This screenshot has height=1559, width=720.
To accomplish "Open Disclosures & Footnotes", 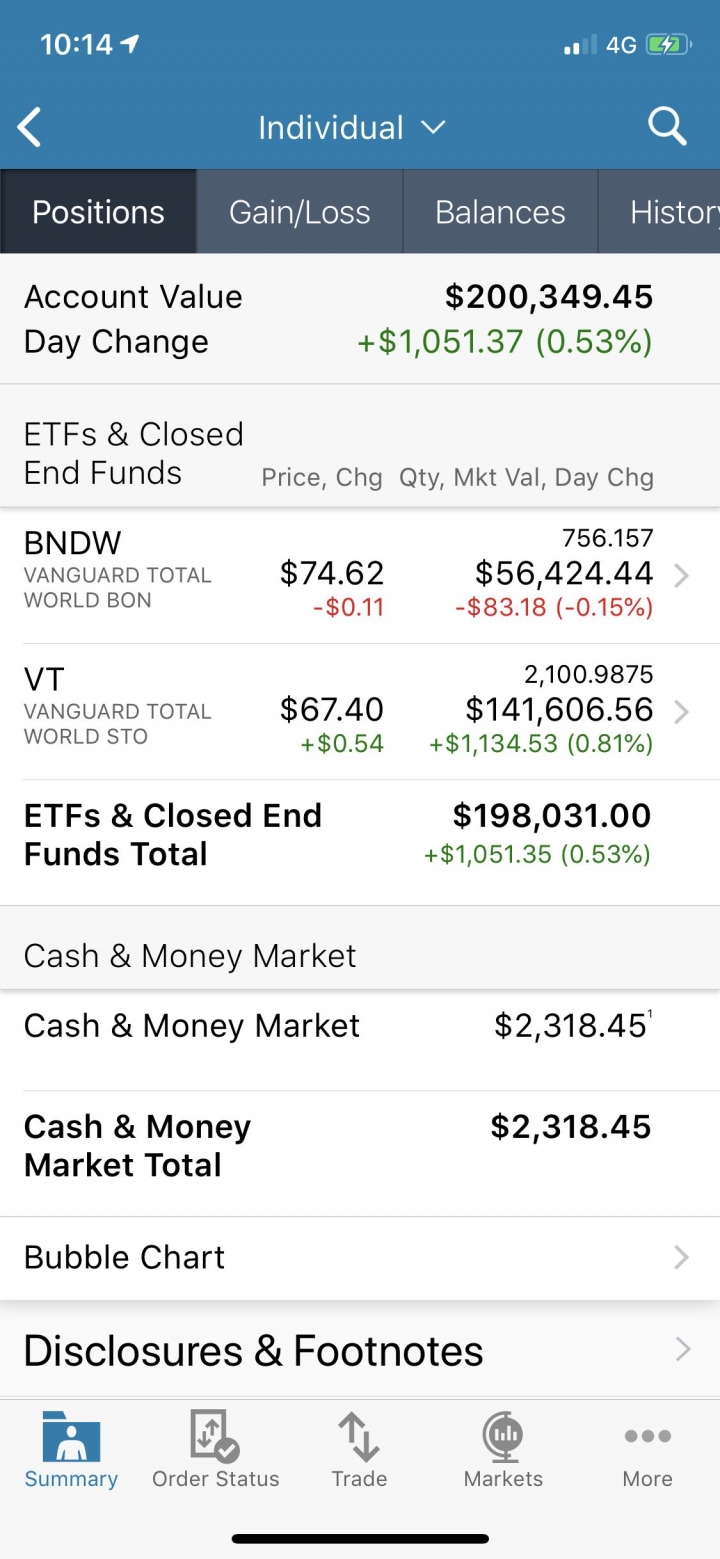I will (x=360, y=1351).
